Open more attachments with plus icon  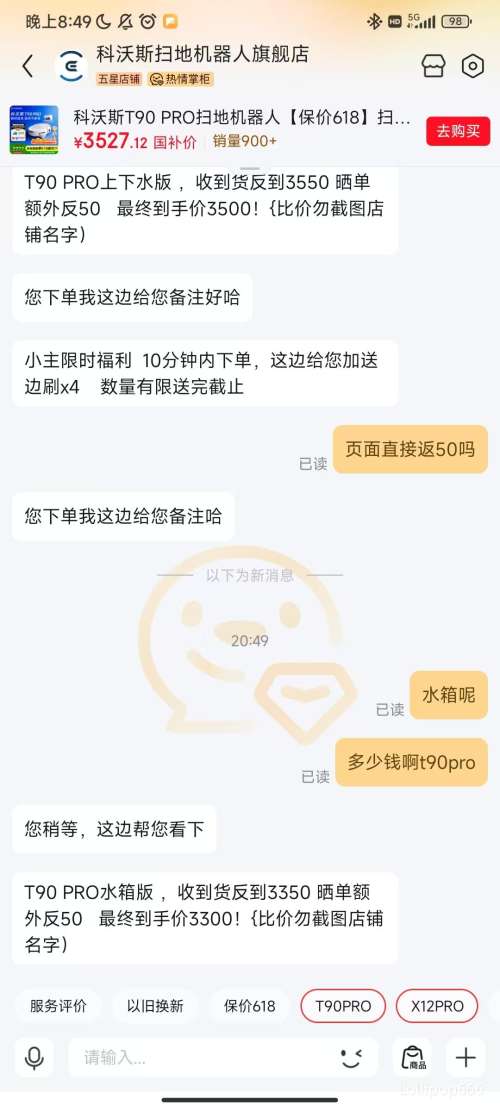[465, 1058]
